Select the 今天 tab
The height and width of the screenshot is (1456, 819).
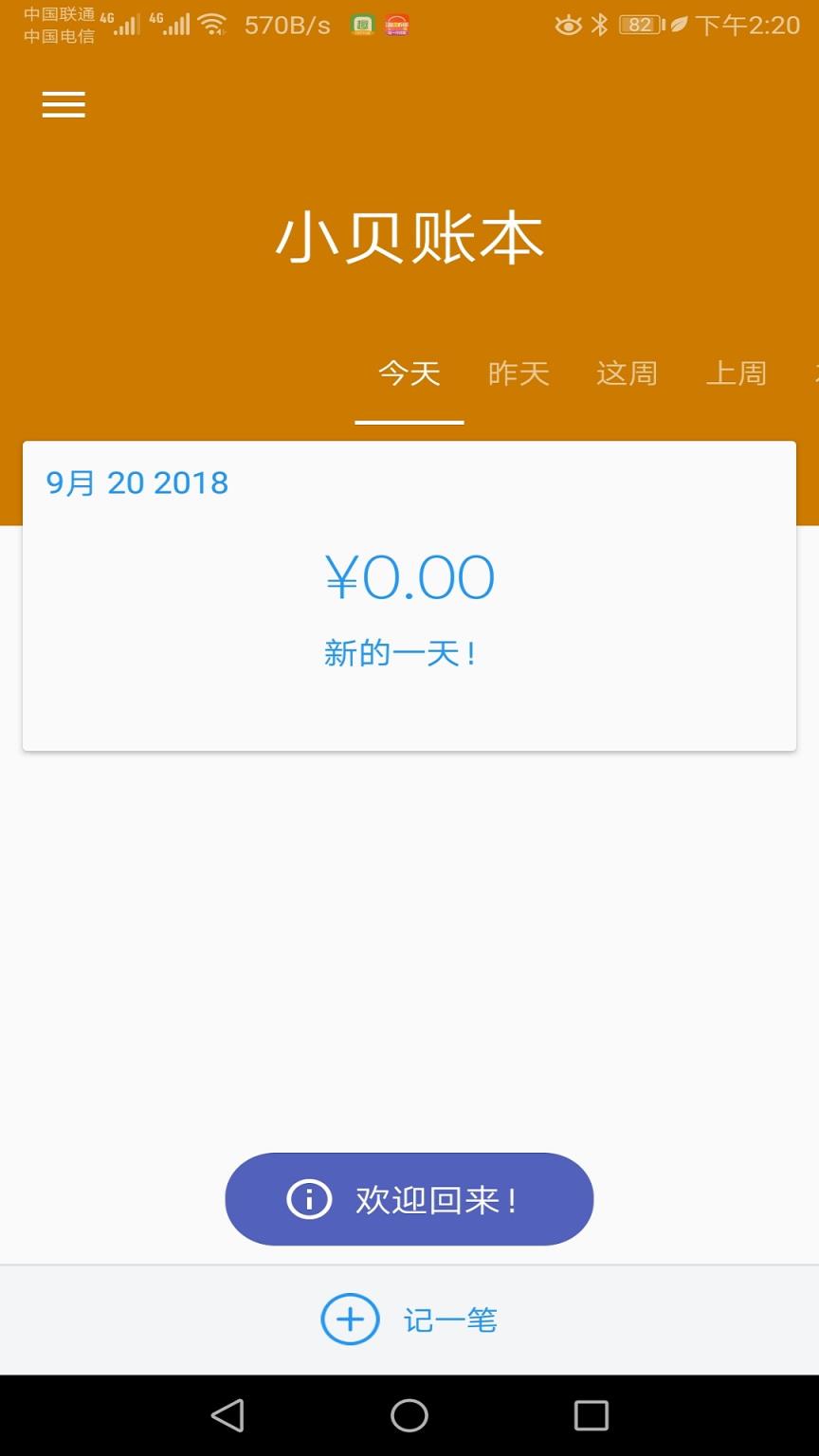409,373
